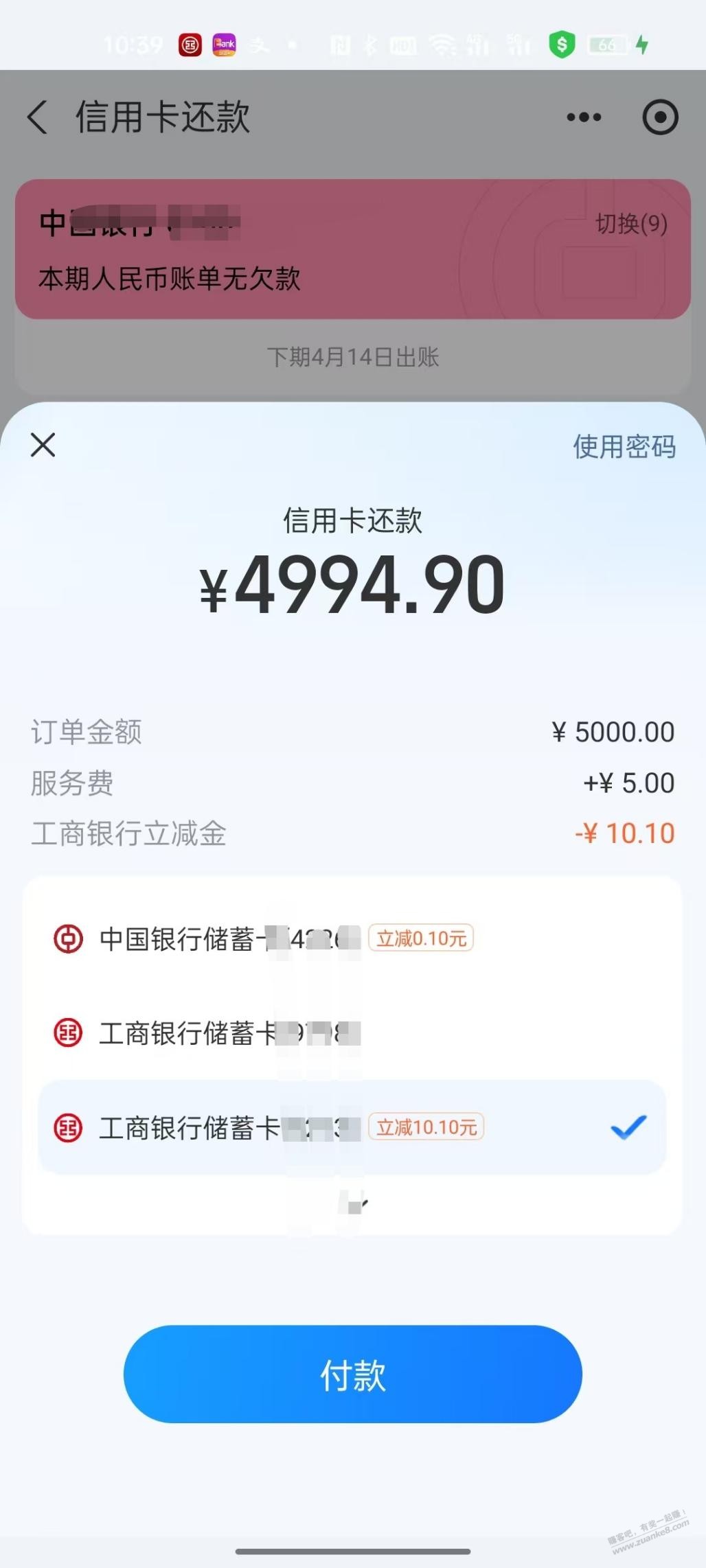The width and height of the screenshot is (706, 1568).
Task: Tap the Bank of China logo in card list
Action: pos(69,938)
